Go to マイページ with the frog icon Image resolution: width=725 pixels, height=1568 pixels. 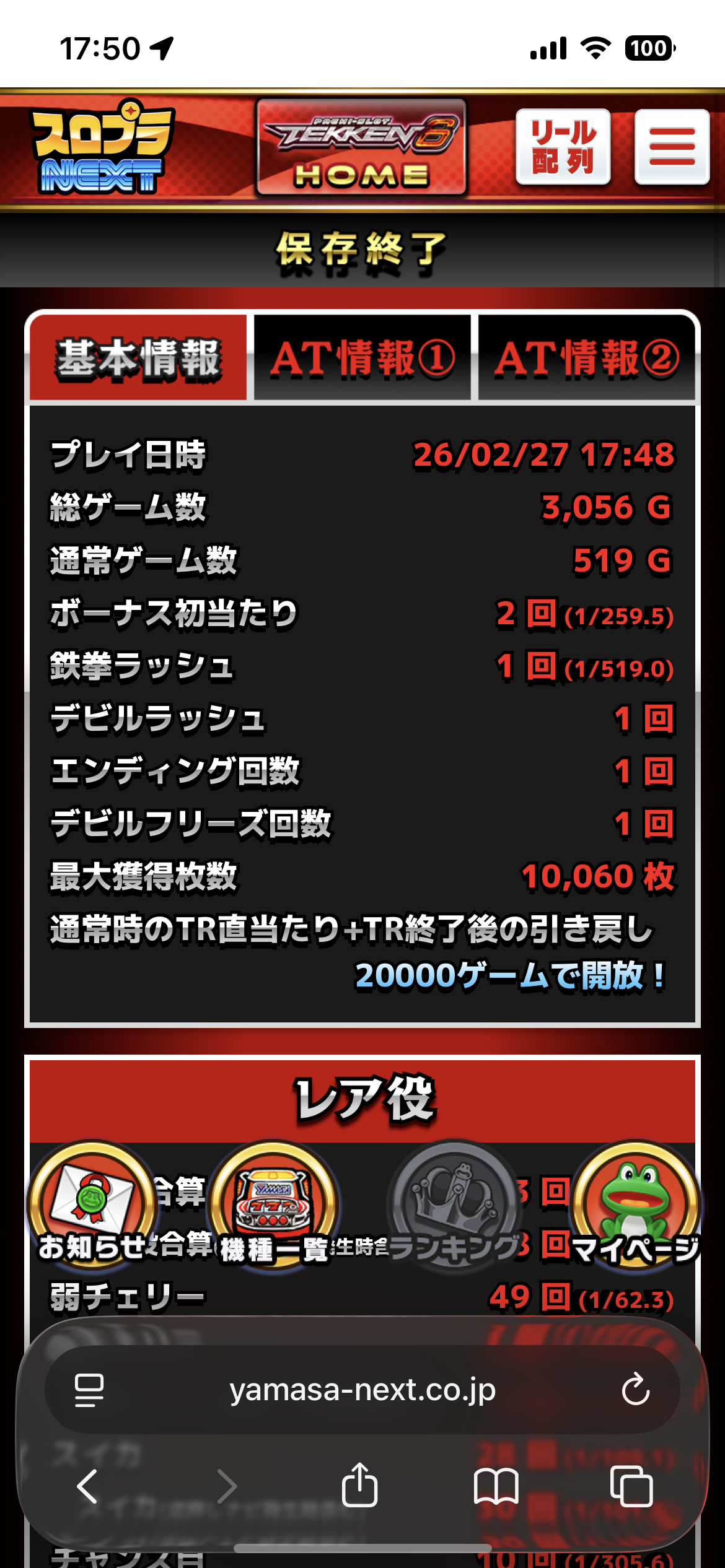636,1204
